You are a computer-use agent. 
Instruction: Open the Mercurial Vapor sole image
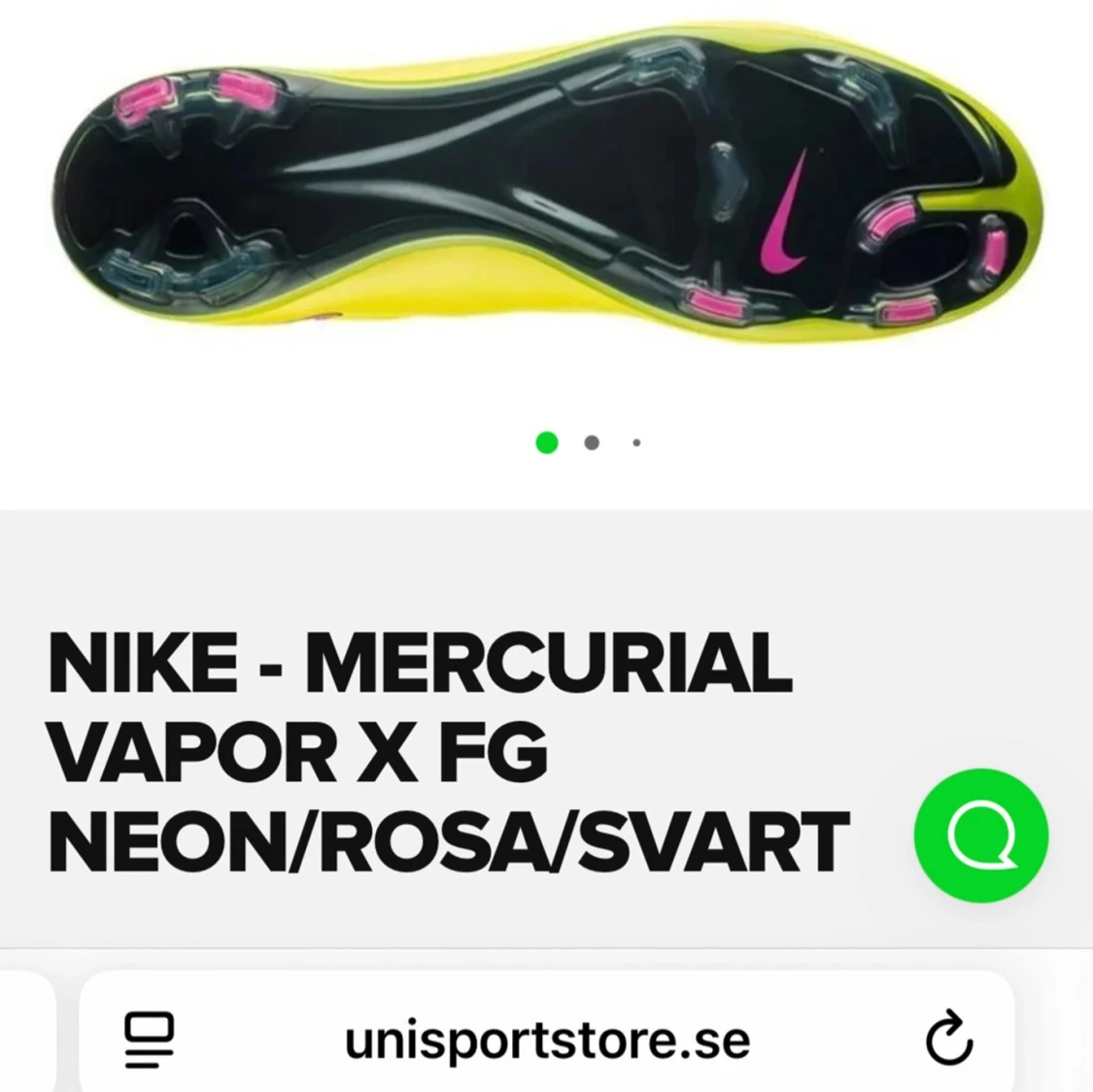(x=546, y=194)
